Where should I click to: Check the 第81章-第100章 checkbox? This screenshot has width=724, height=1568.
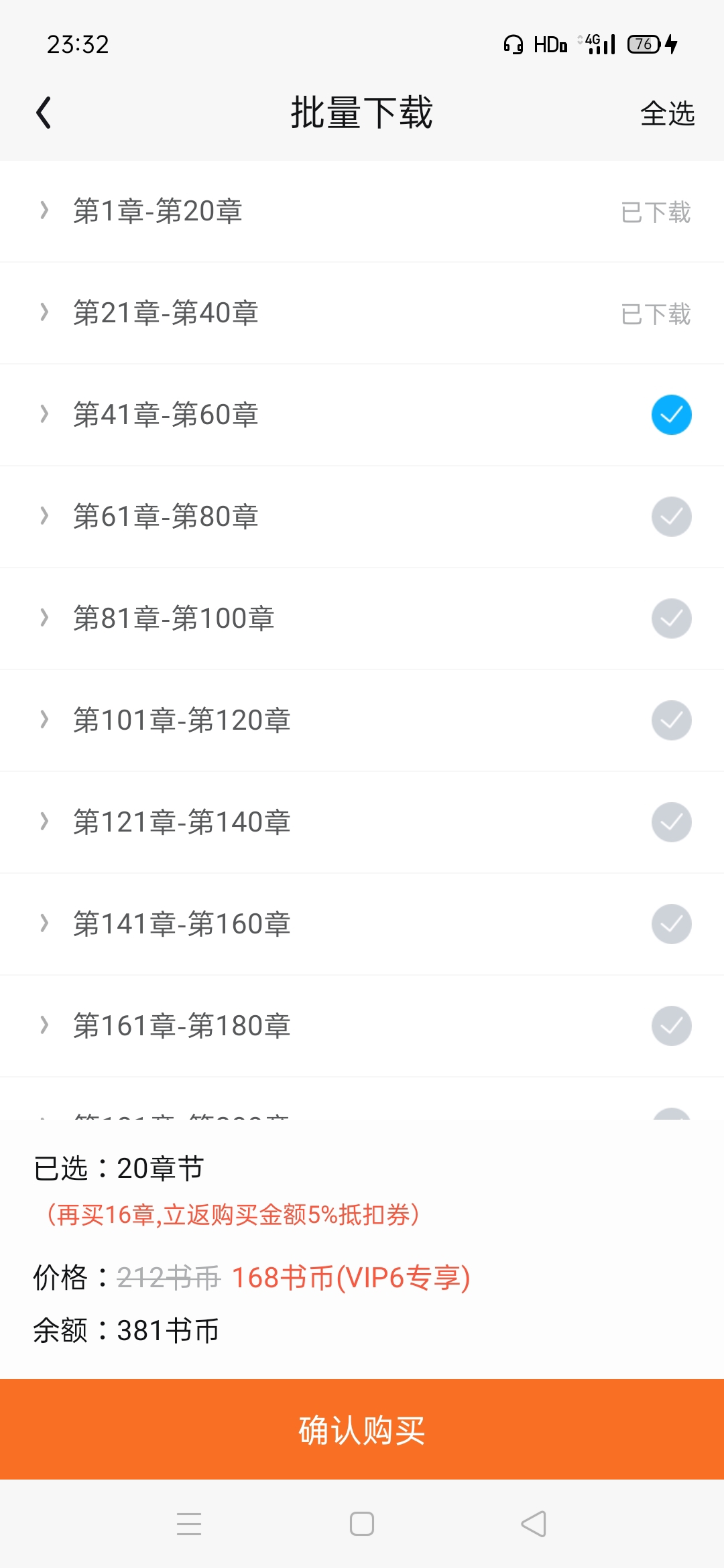[671, 618]
